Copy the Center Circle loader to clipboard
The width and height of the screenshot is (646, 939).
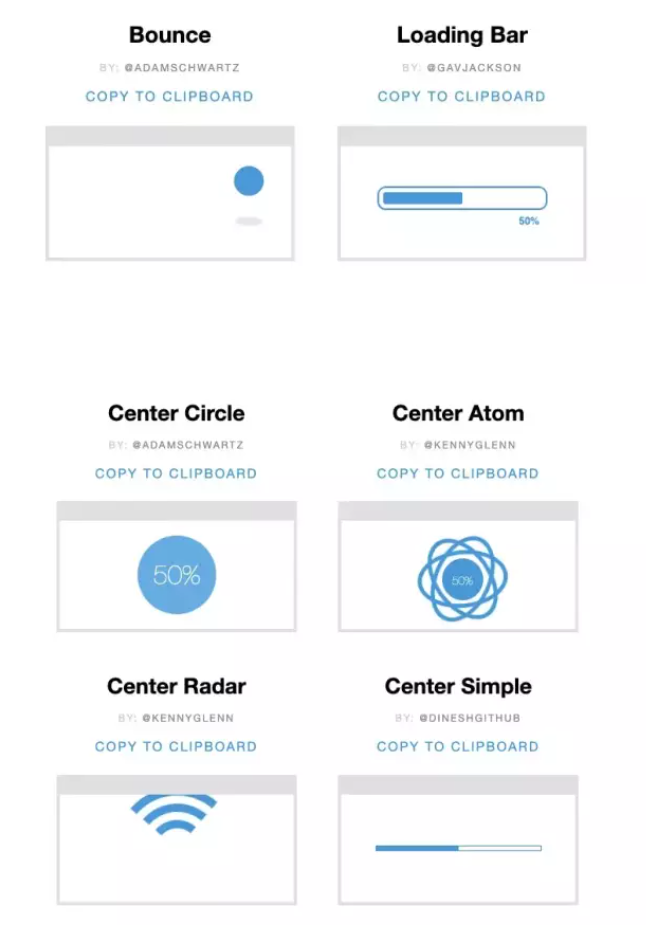coord(175,473)
